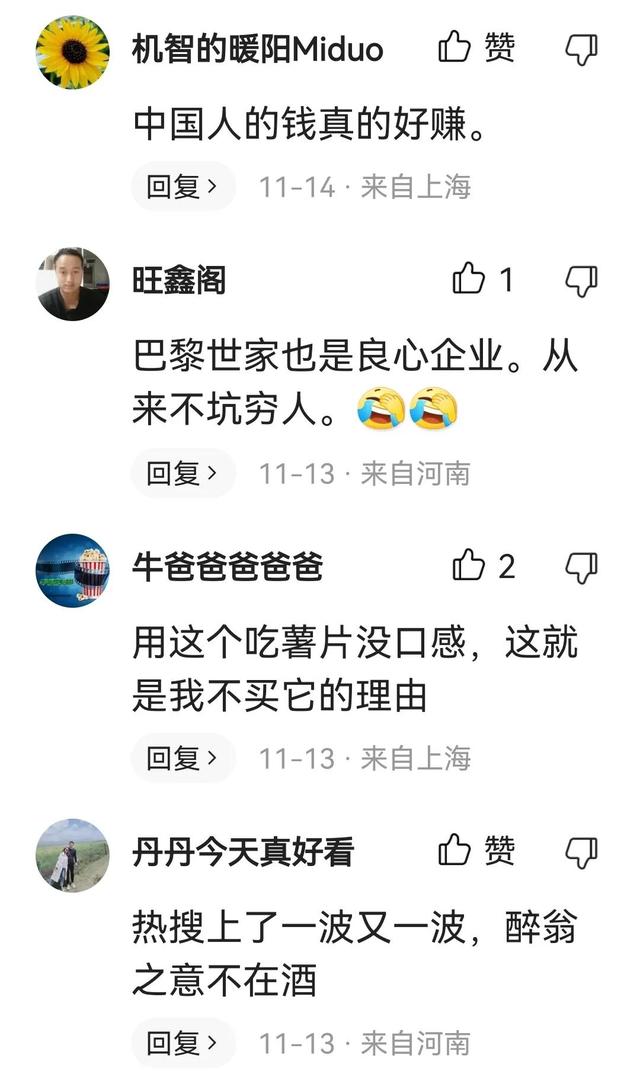Like 丹丹今天真好看's comment

455,851
